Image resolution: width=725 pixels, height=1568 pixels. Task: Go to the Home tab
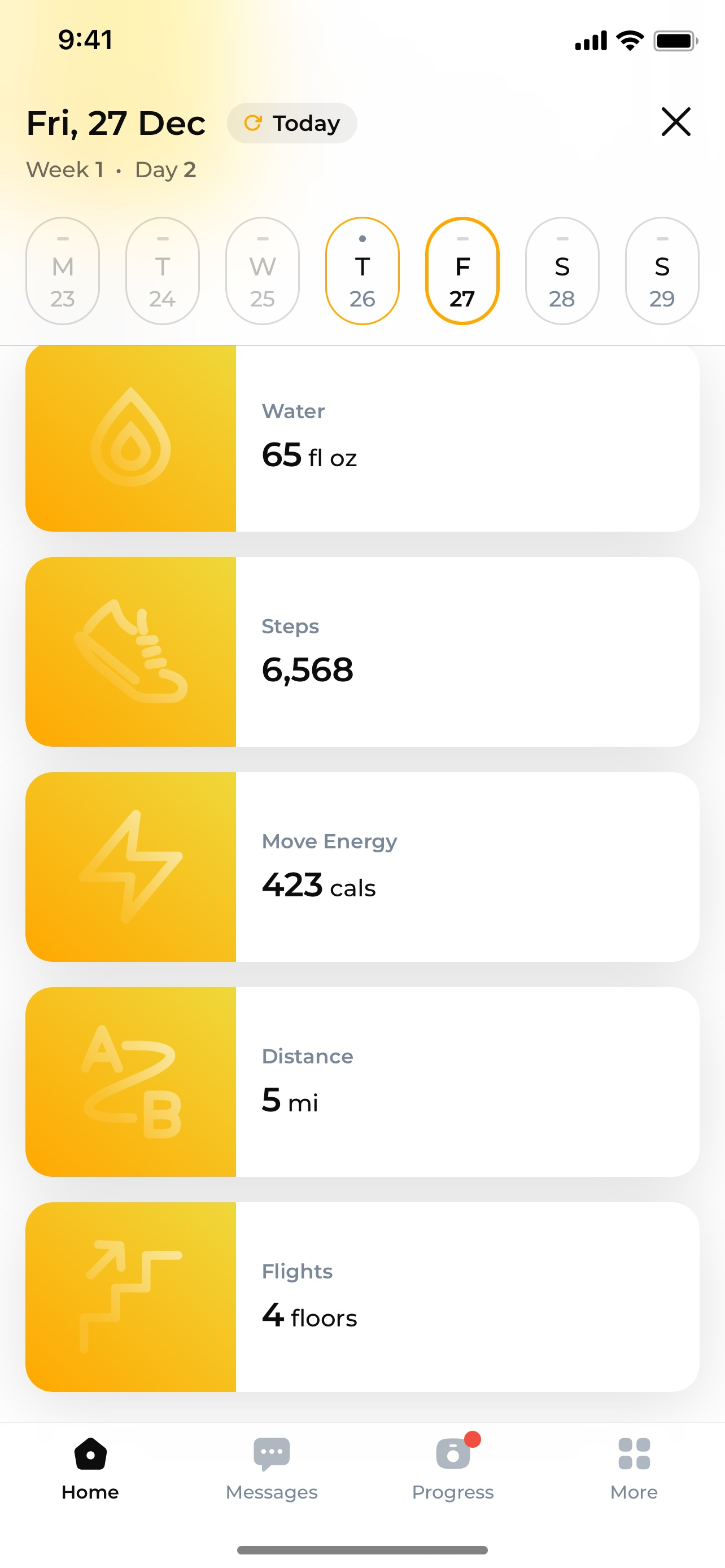[x=90, y=1469]
